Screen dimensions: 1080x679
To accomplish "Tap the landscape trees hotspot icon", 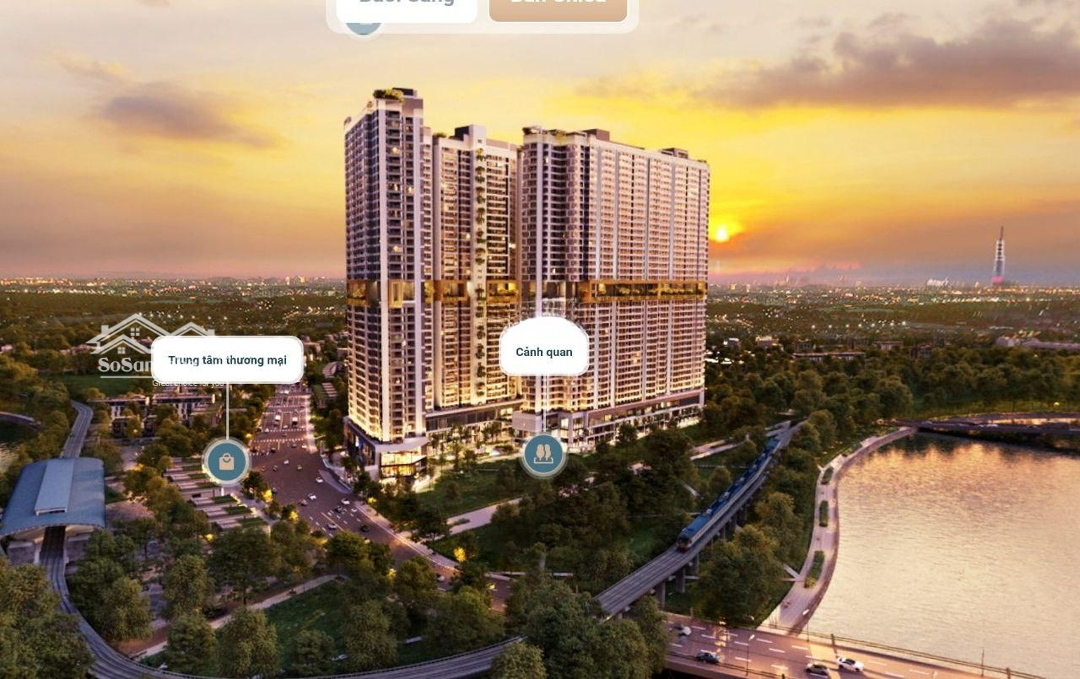I will click(x=543, y=454).
